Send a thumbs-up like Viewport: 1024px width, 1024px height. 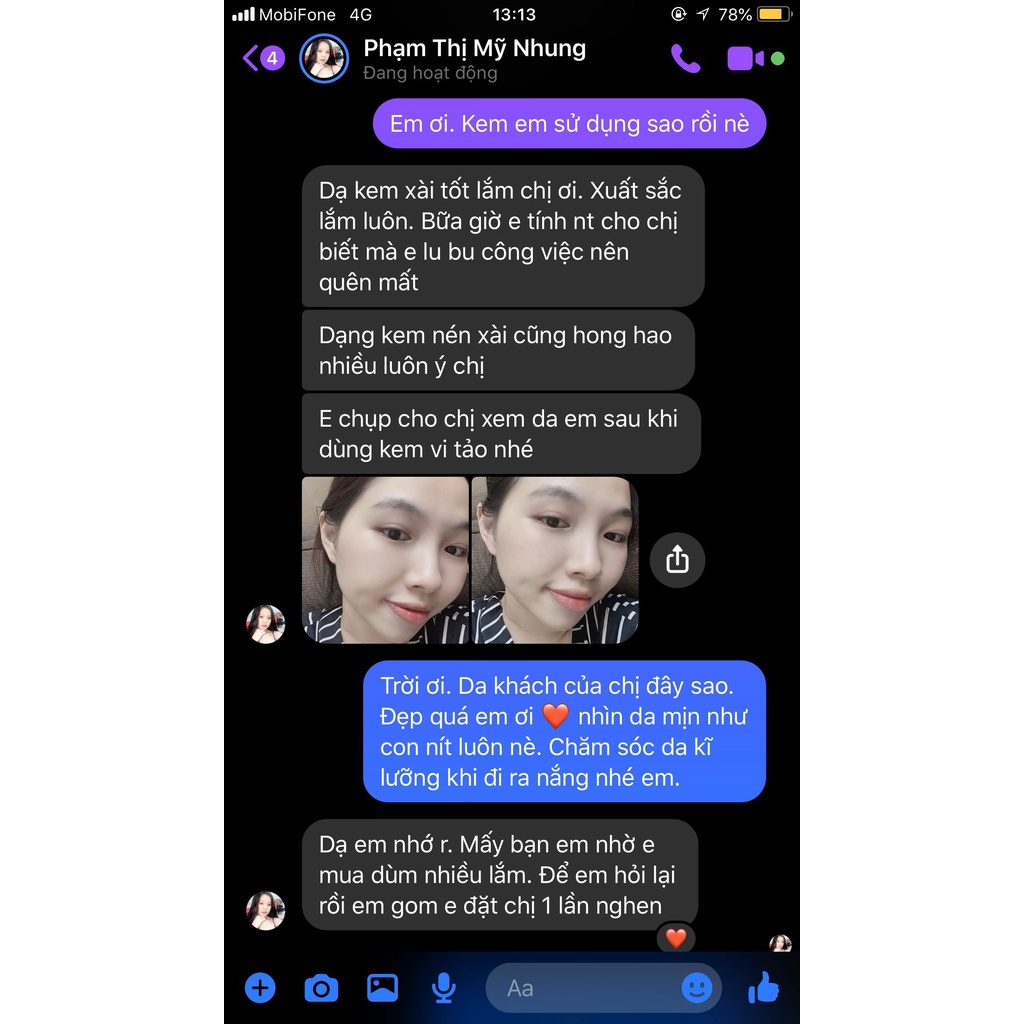click(764, 988)
